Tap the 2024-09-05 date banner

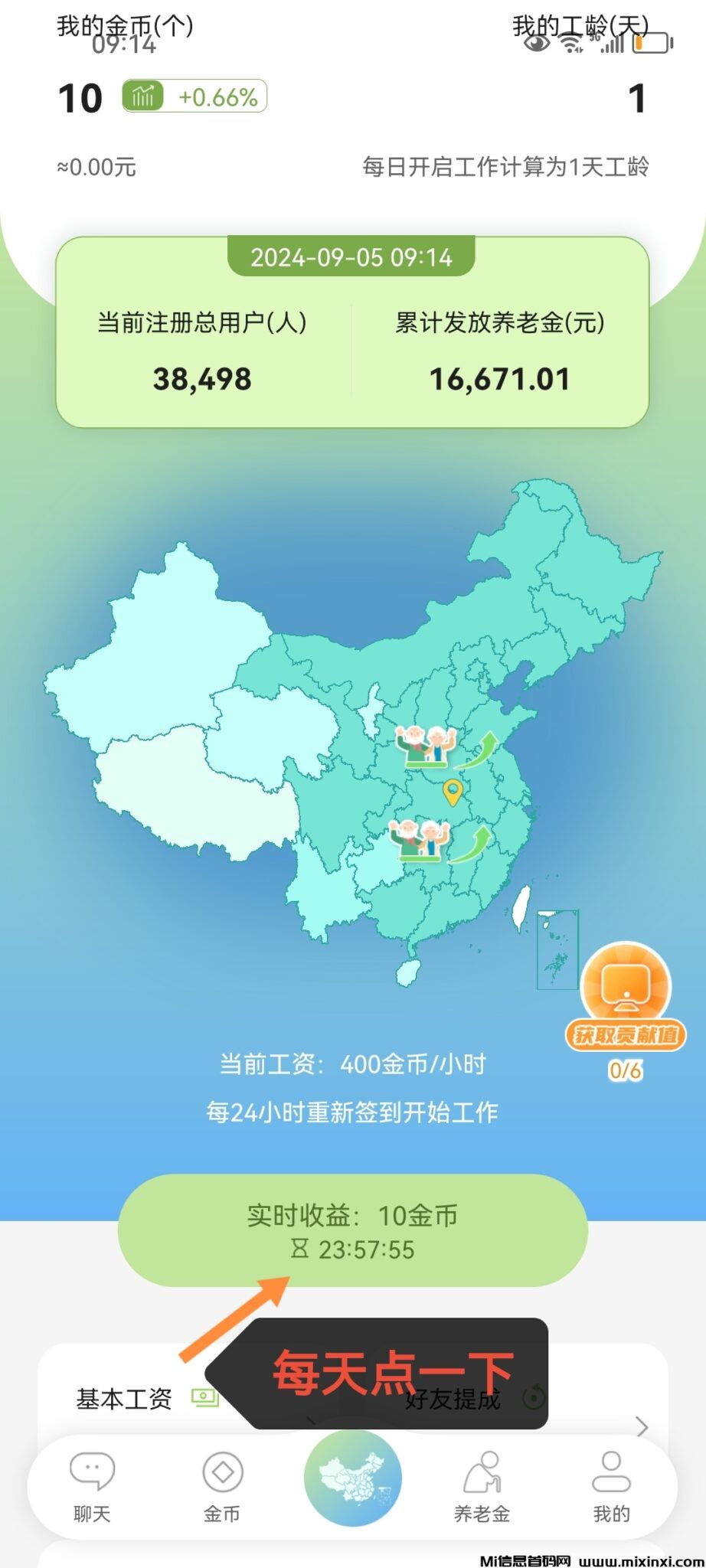pos(352,258)
